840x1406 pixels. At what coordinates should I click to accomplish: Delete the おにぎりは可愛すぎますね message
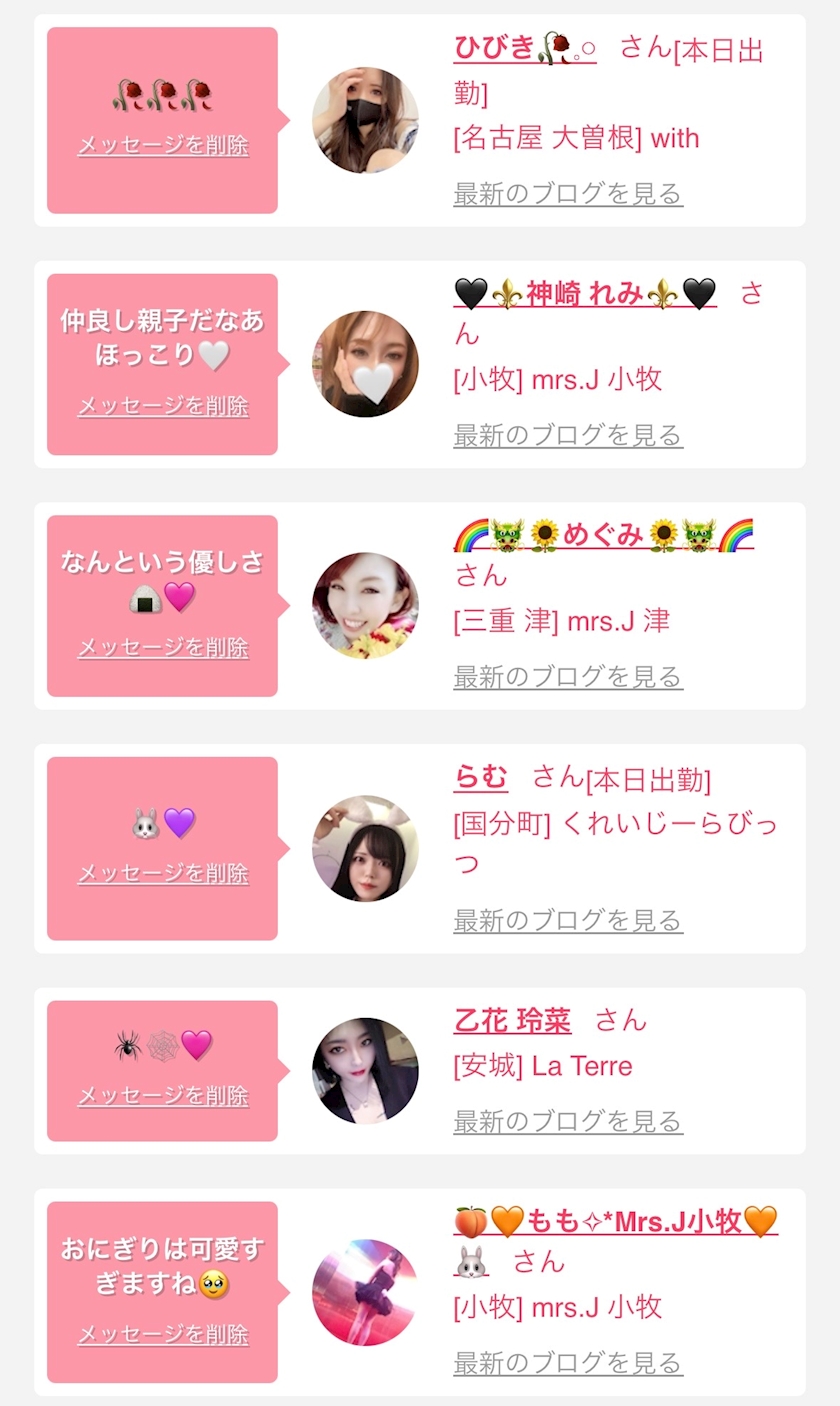pos(163,1334)
